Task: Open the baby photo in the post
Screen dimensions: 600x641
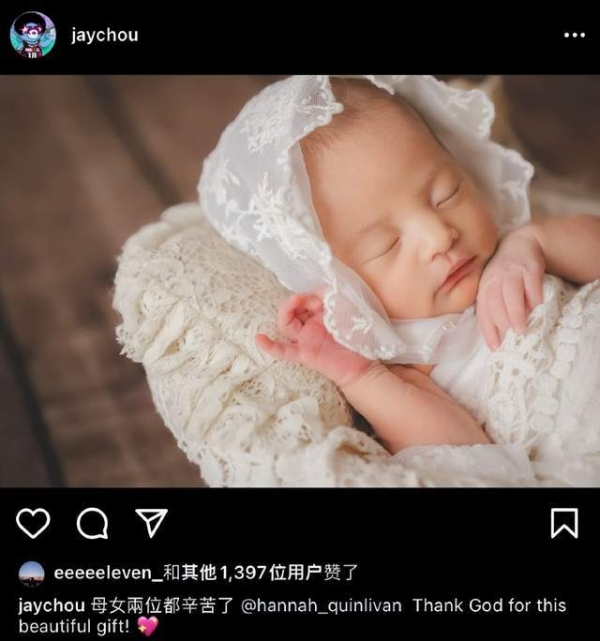Action: [x=300, y=280]
